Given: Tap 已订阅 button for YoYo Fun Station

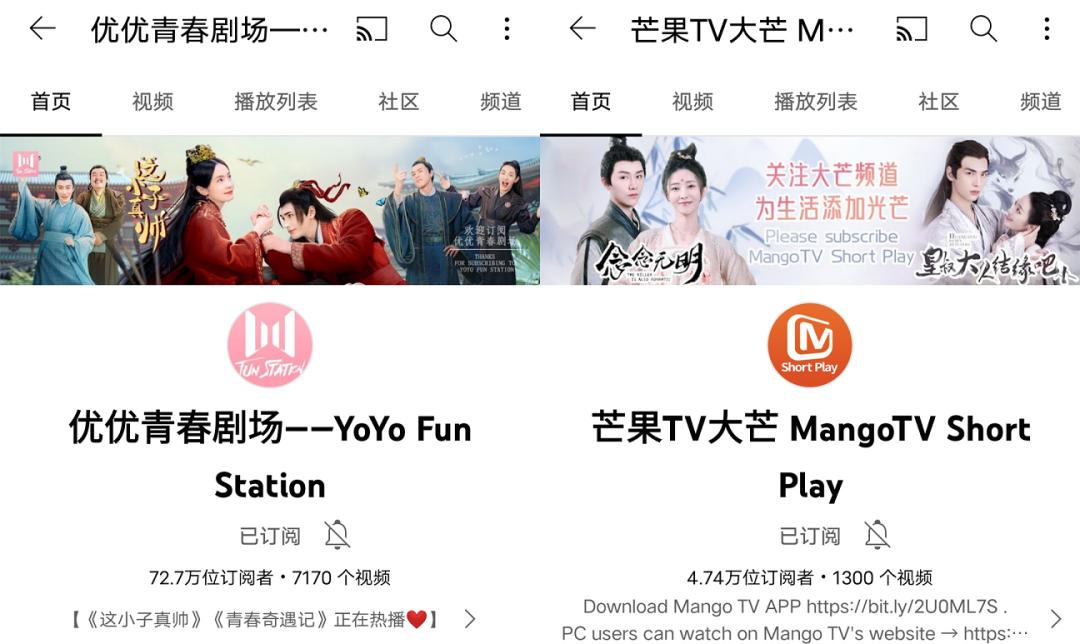Looking at the screenshot, I should click(x=270, y=536).
